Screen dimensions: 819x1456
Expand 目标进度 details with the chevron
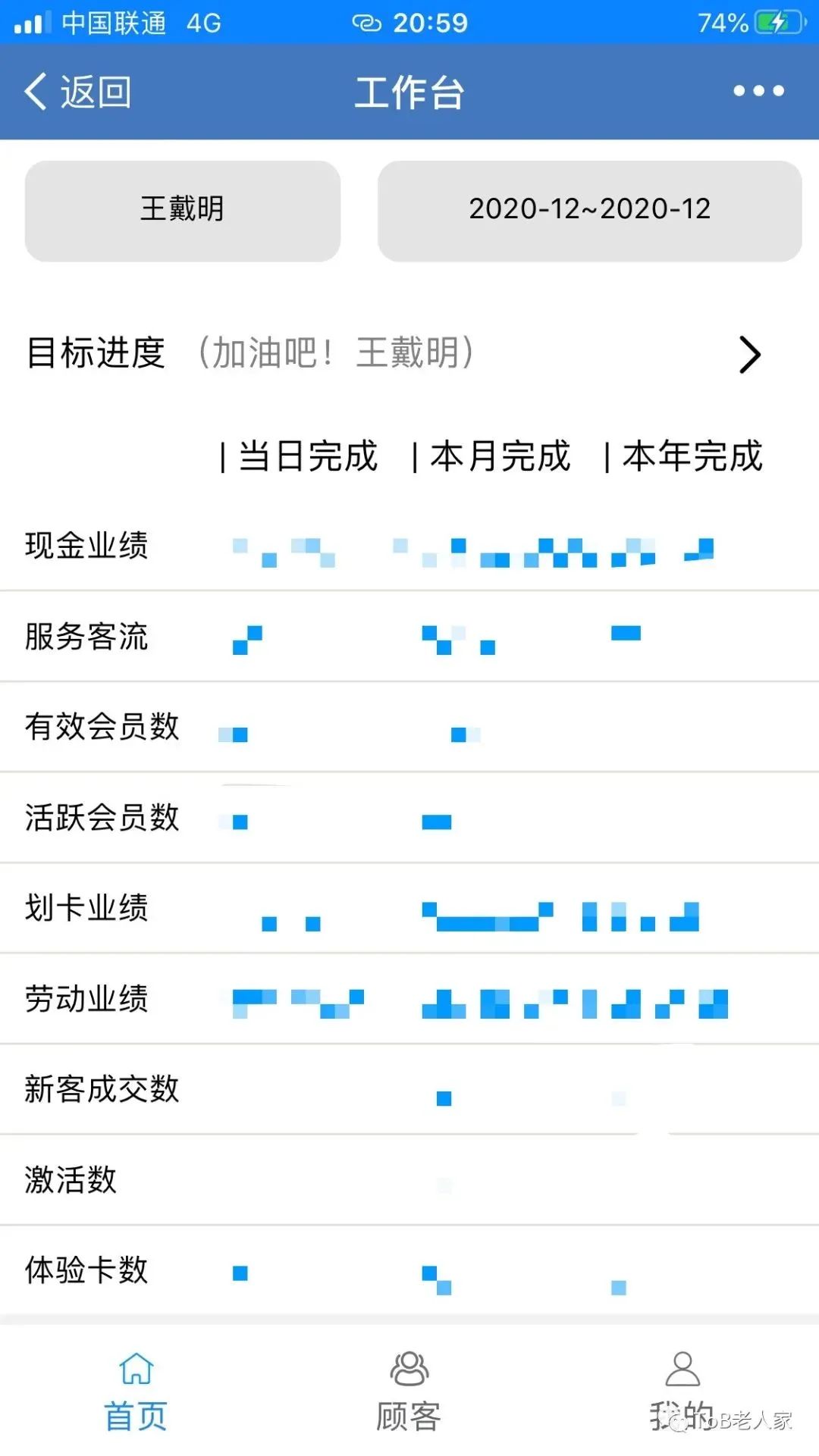pos(749,355)
